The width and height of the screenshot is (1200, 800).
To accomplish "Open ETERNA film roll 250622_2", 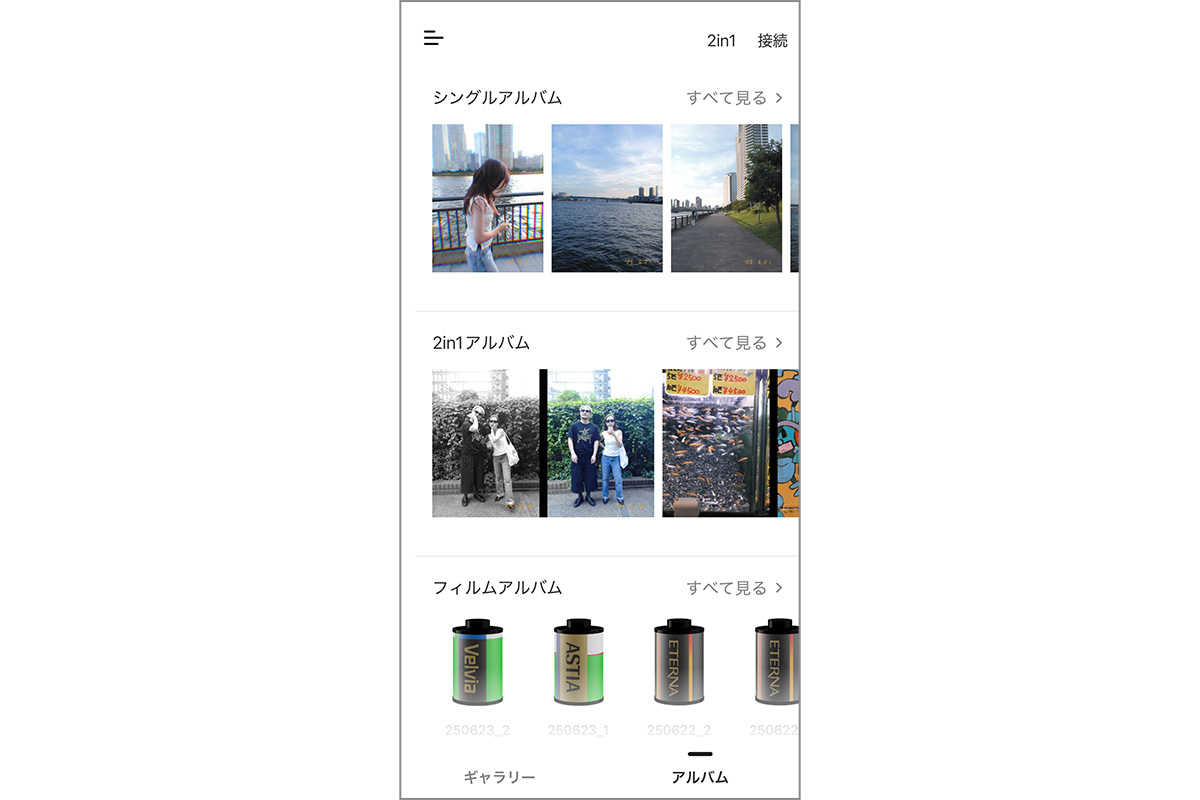I will coord(679,665).
